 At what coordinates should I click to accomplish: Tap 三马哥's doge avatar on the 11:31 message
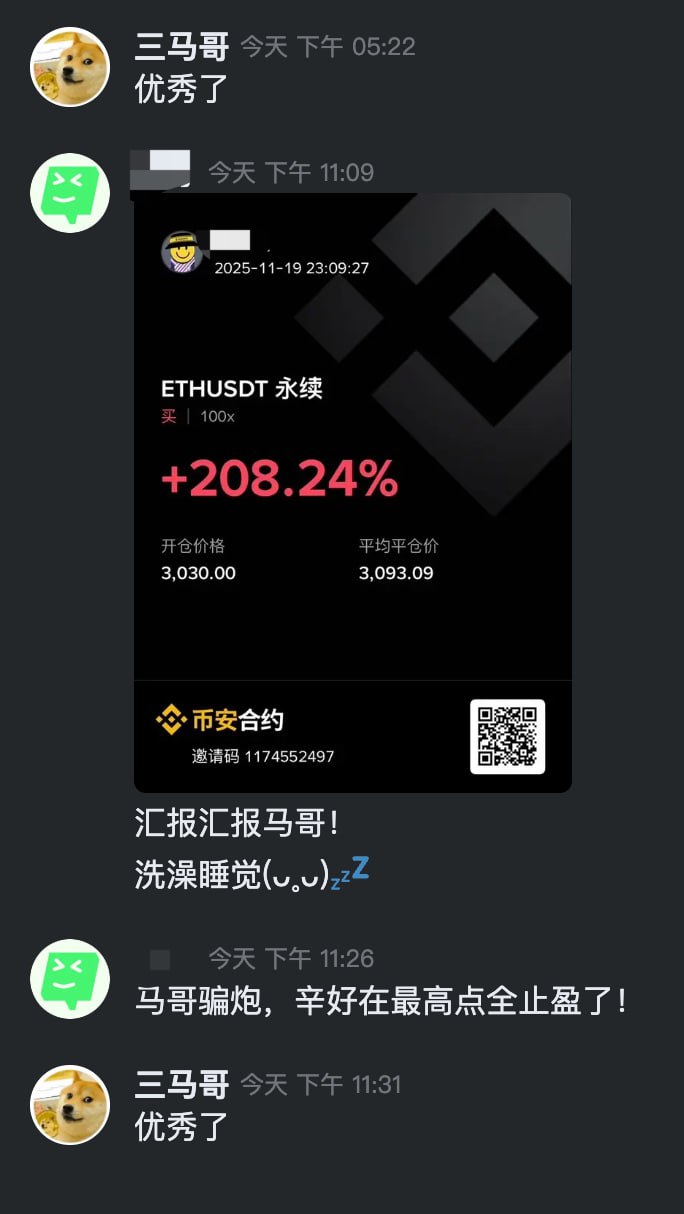click(70, 1104)
